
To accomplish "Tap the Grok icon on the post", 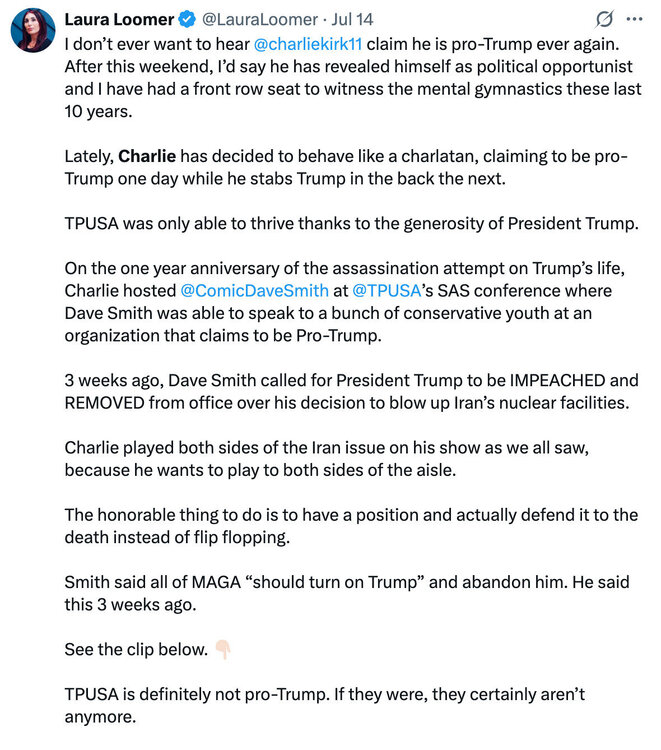I will (x=604, y=19).
